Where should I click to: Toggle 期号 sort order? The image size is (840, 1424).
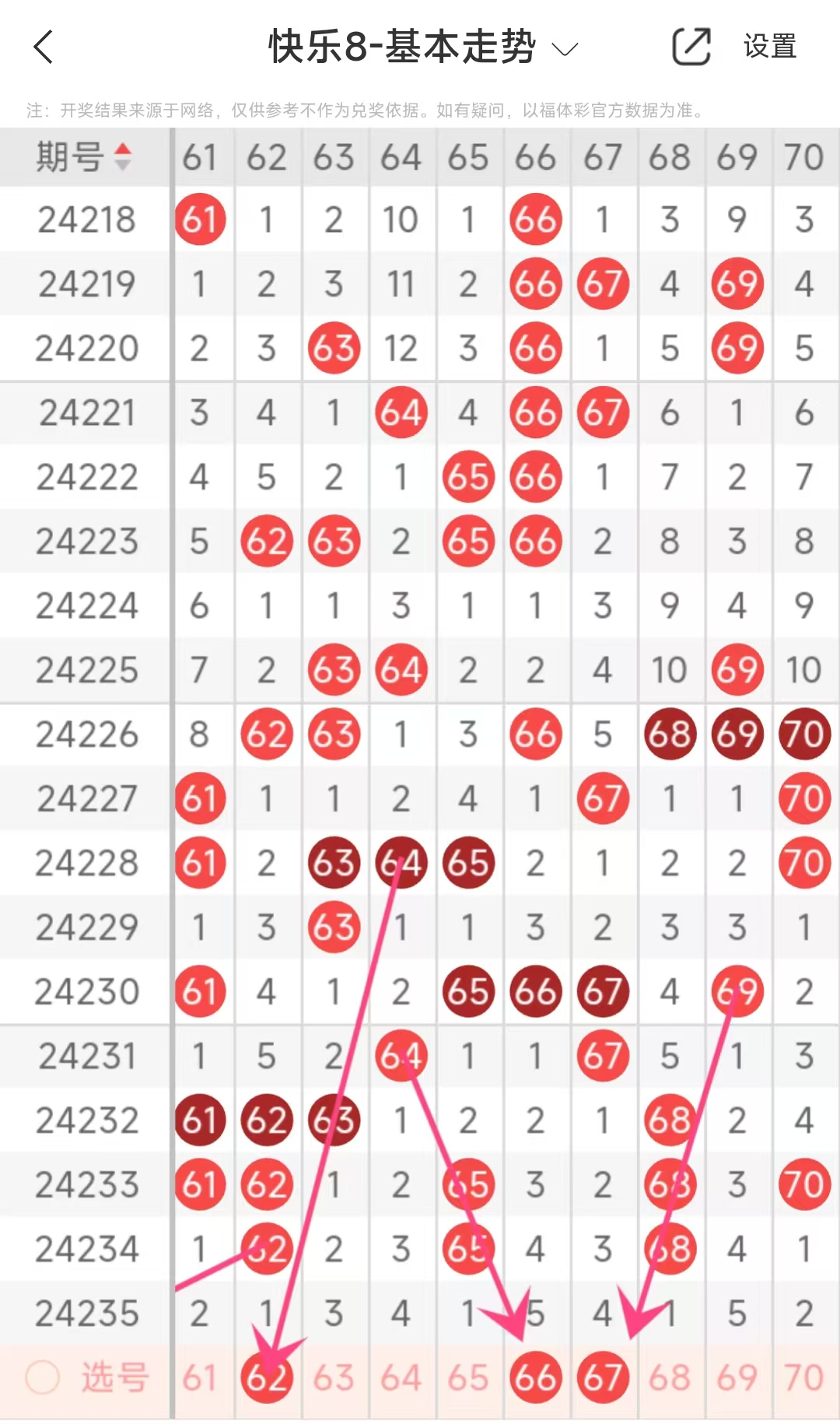[x=123, y=157]
